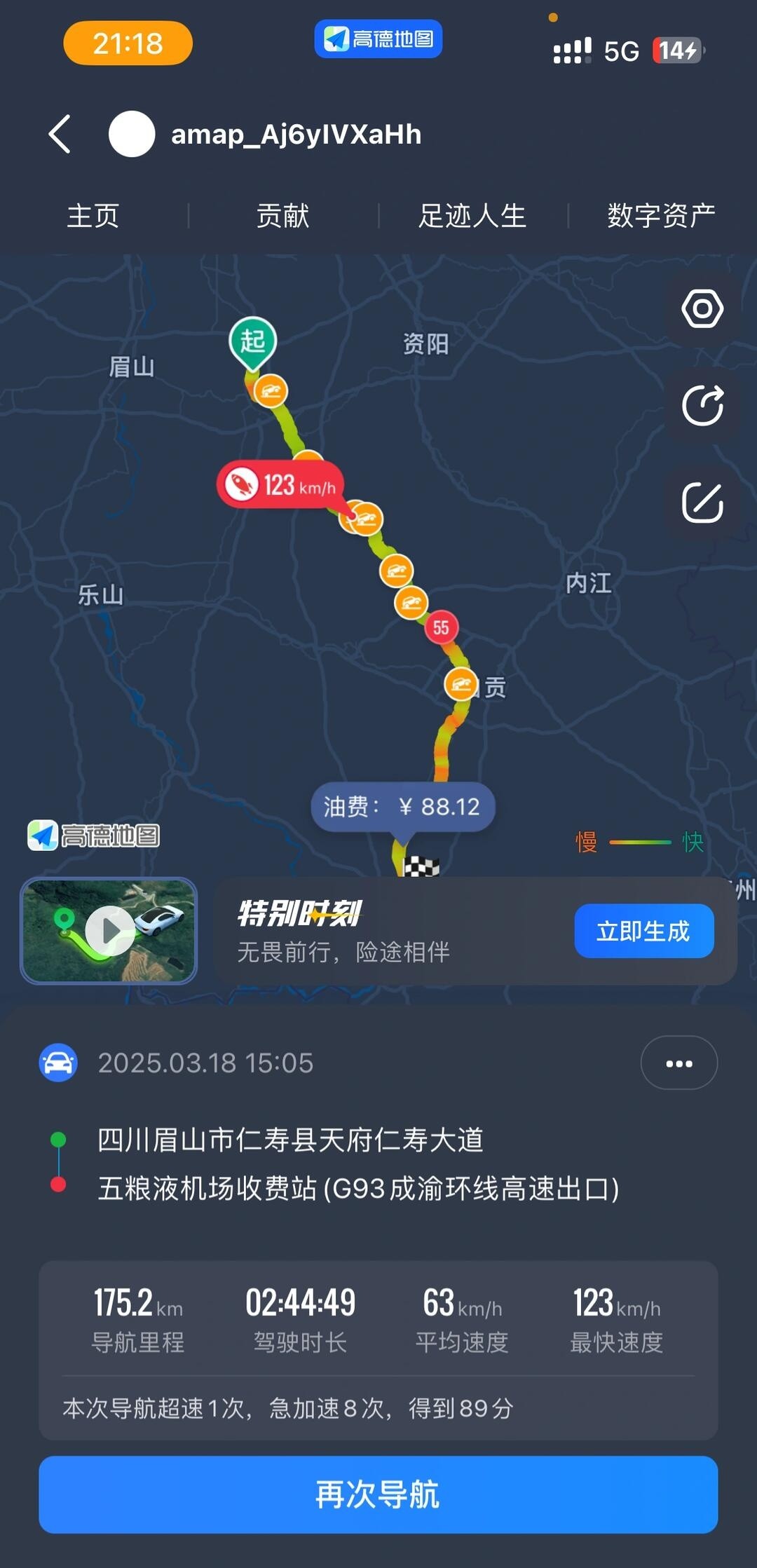Switch to the 主页 tab
Screen dimensions: 757x1568
point(93,216)
